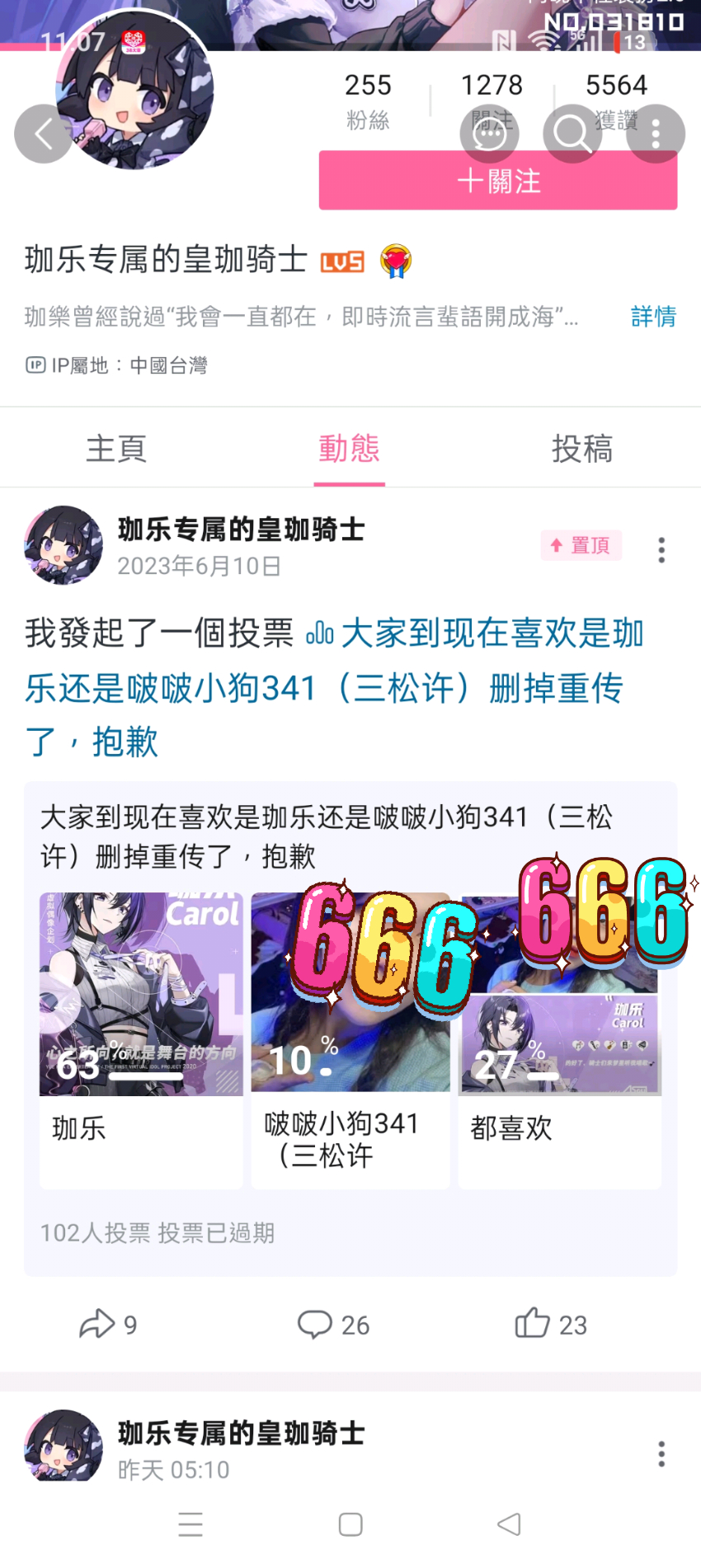Open the chat message icon in the header
The height and width of the screenshot is (1568, 701).
point(489,134)
